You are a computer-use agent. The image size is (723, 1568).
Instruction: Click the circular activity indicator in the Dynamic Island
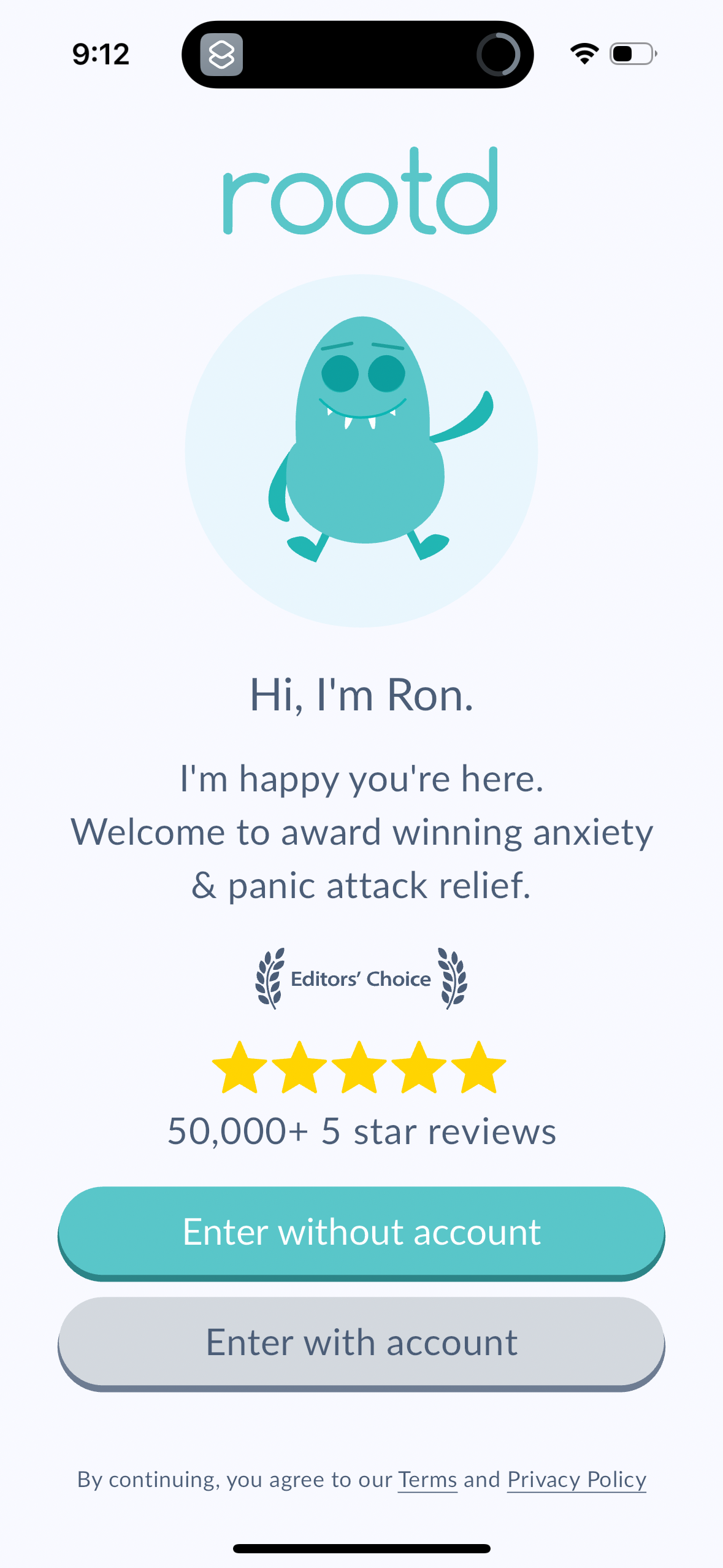coord(498,55)
